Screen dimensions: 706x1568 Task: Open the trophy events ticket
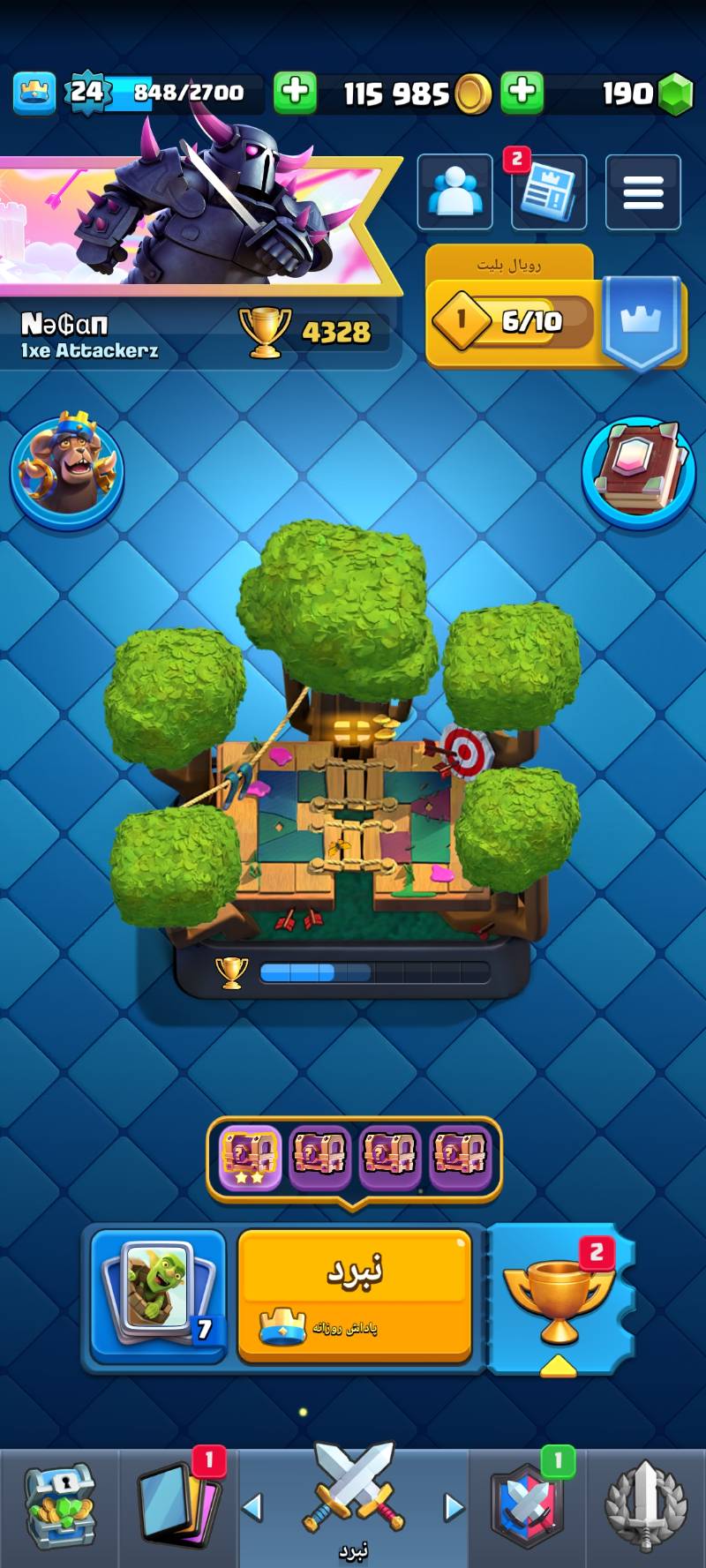(560, 1297)
